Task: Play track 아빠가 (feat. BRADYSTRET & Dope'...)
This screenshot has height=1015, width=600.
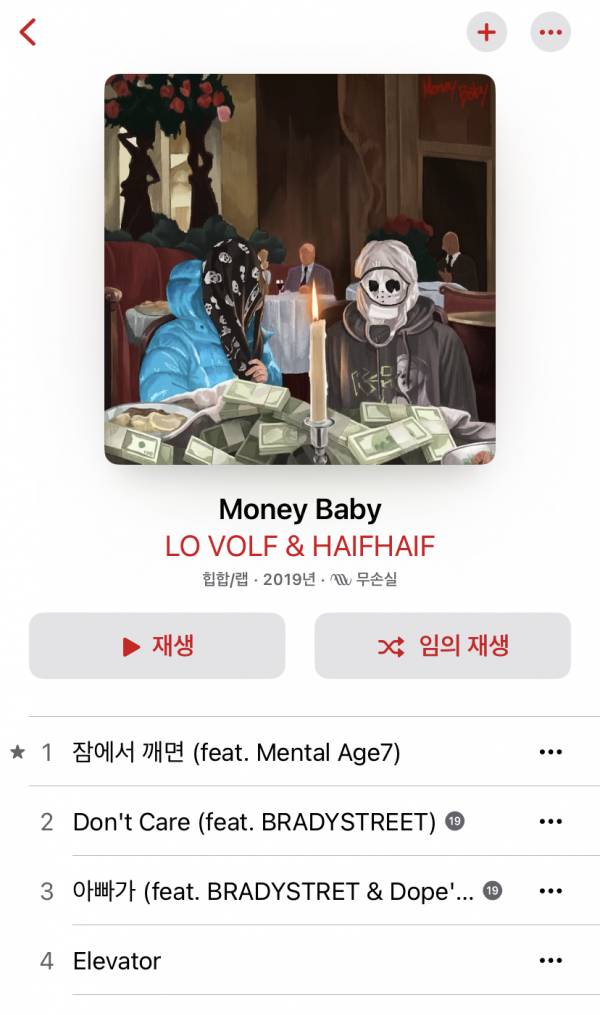Action: pyautogui.click(x=273, y=891)
